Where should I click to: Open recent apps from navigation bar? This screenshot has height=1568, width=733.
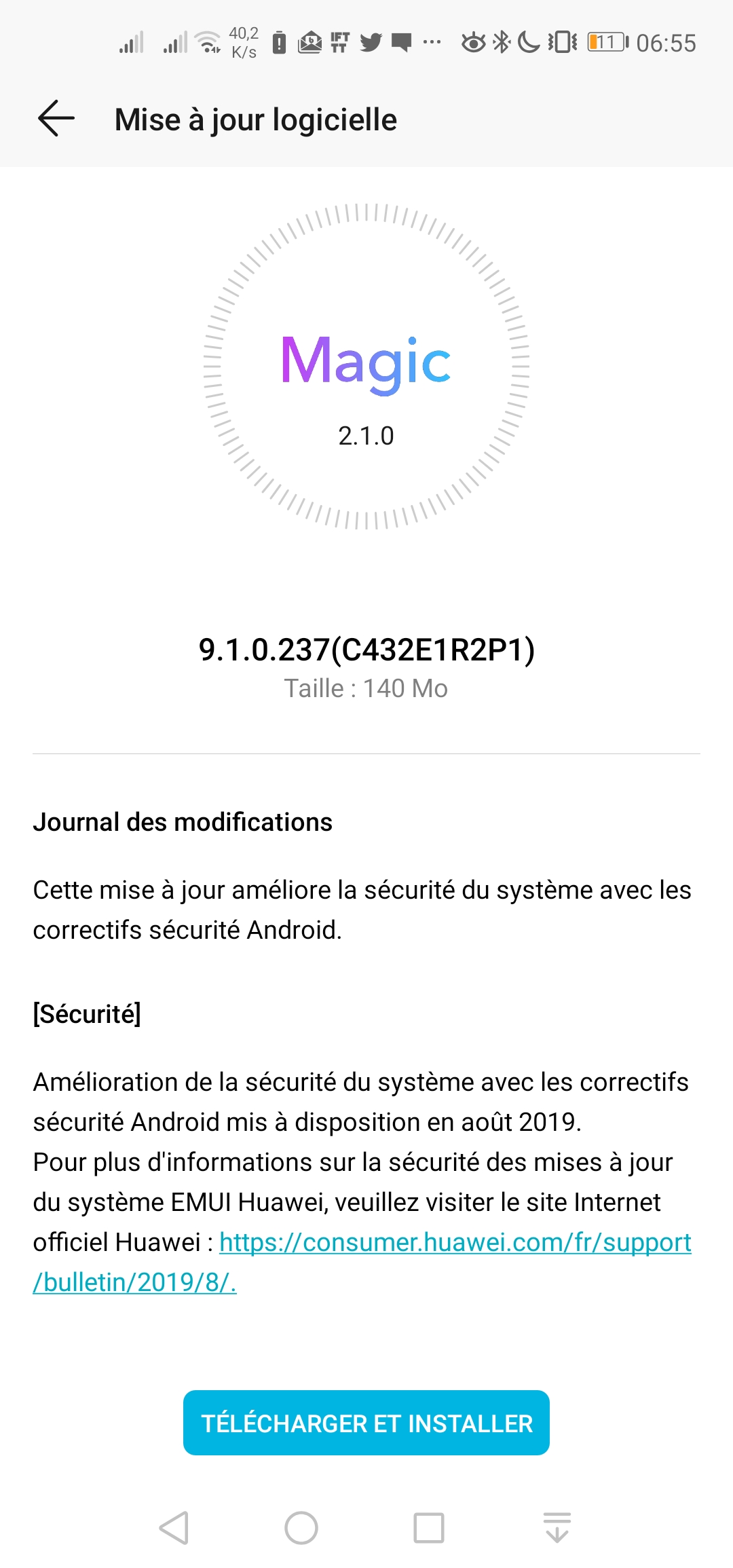pos(429,1528)
